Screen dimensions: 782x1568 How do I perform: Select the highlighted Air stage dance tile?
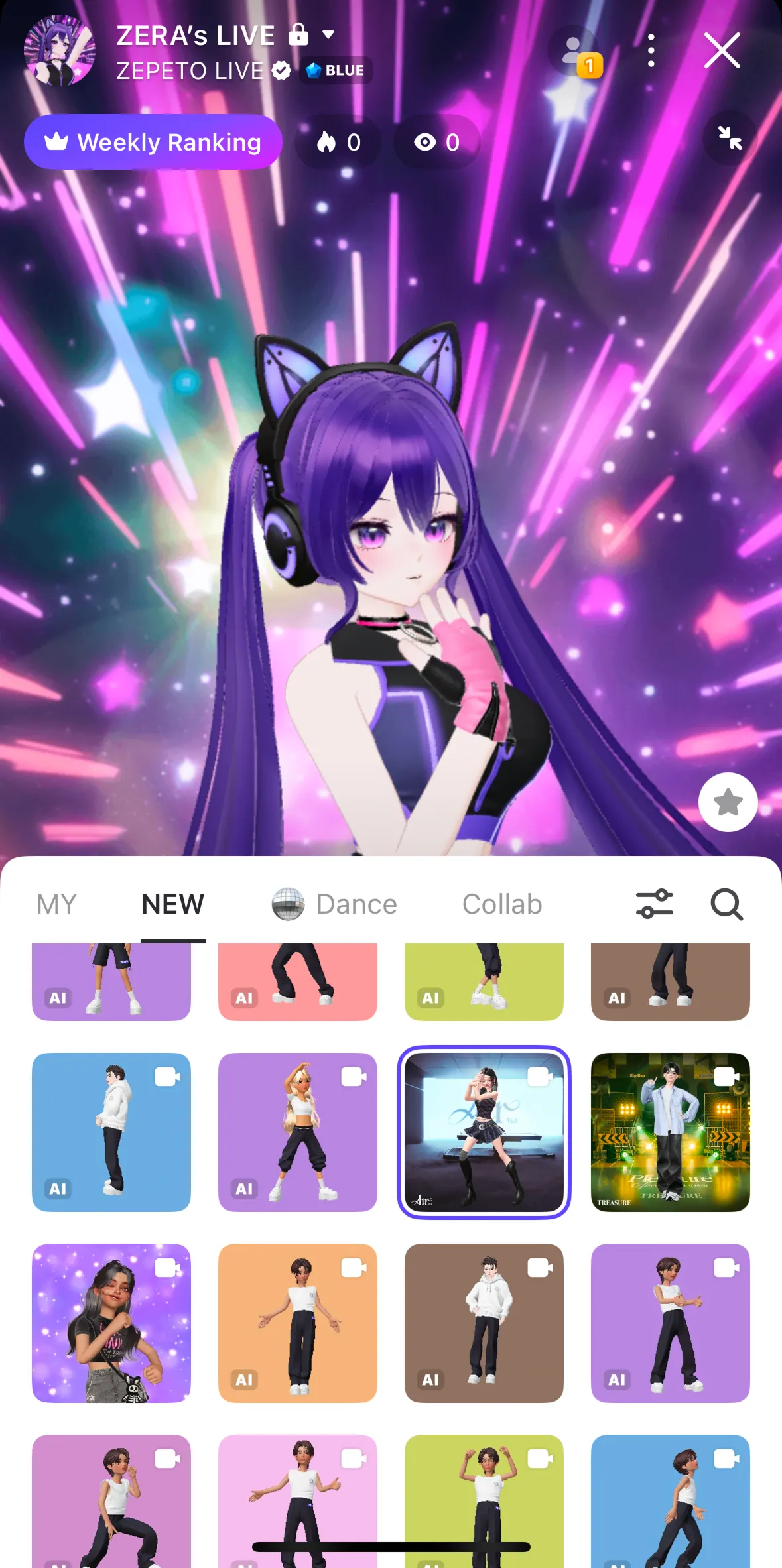click(x=484, y=1132)
